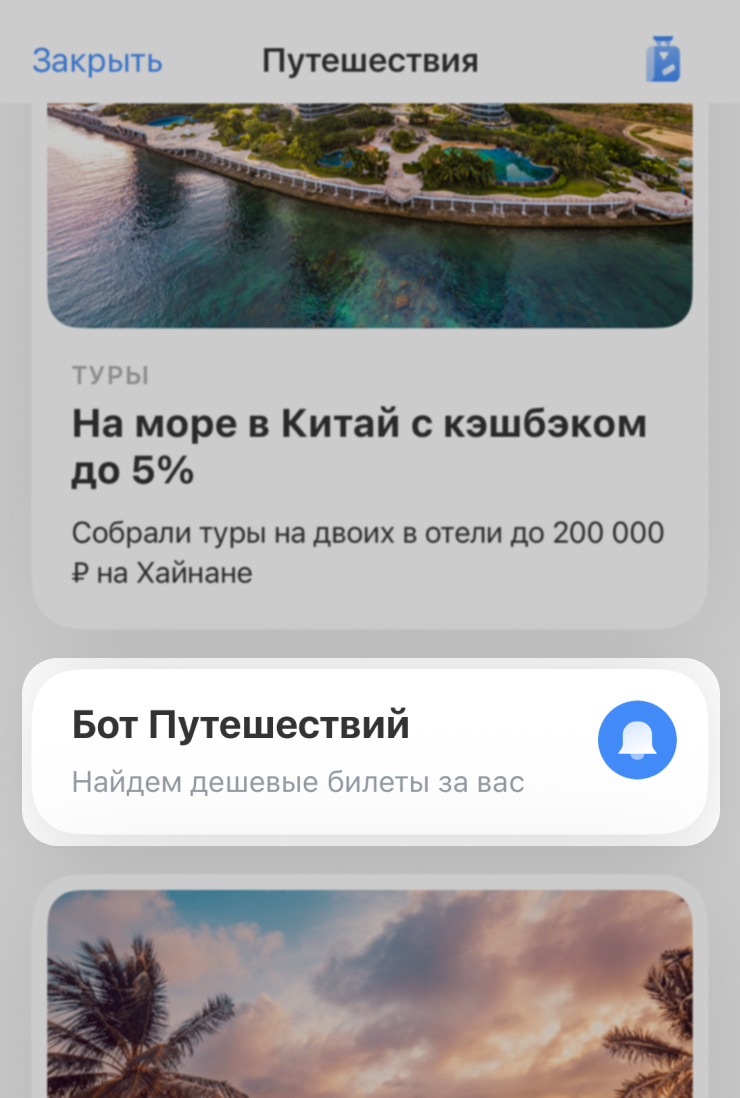The image size is (740, 1098).
Task: Tap the blue bell notification icon
Action: (637, 741)
